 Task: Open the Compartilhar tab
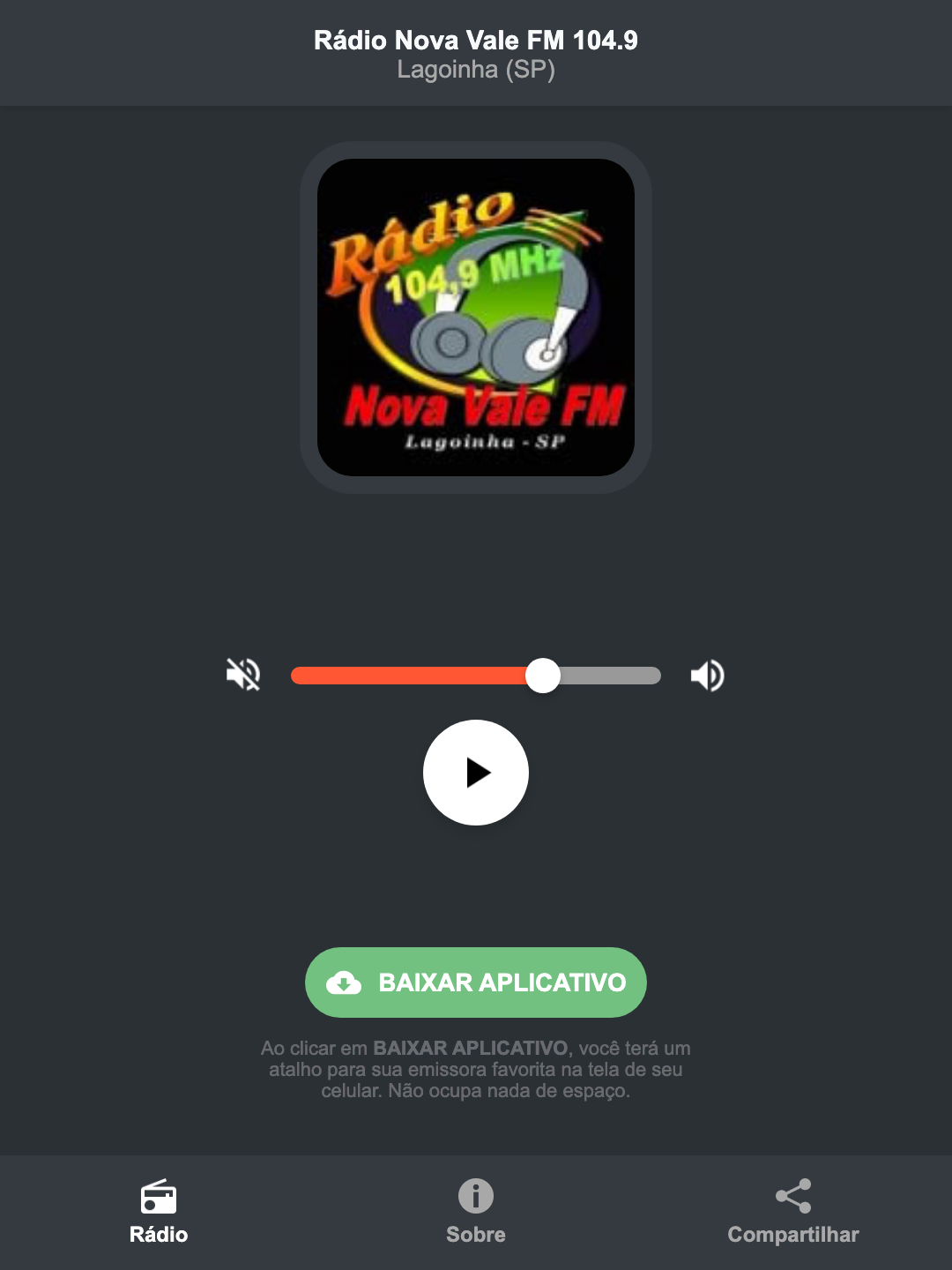(x=792, y=1213)
